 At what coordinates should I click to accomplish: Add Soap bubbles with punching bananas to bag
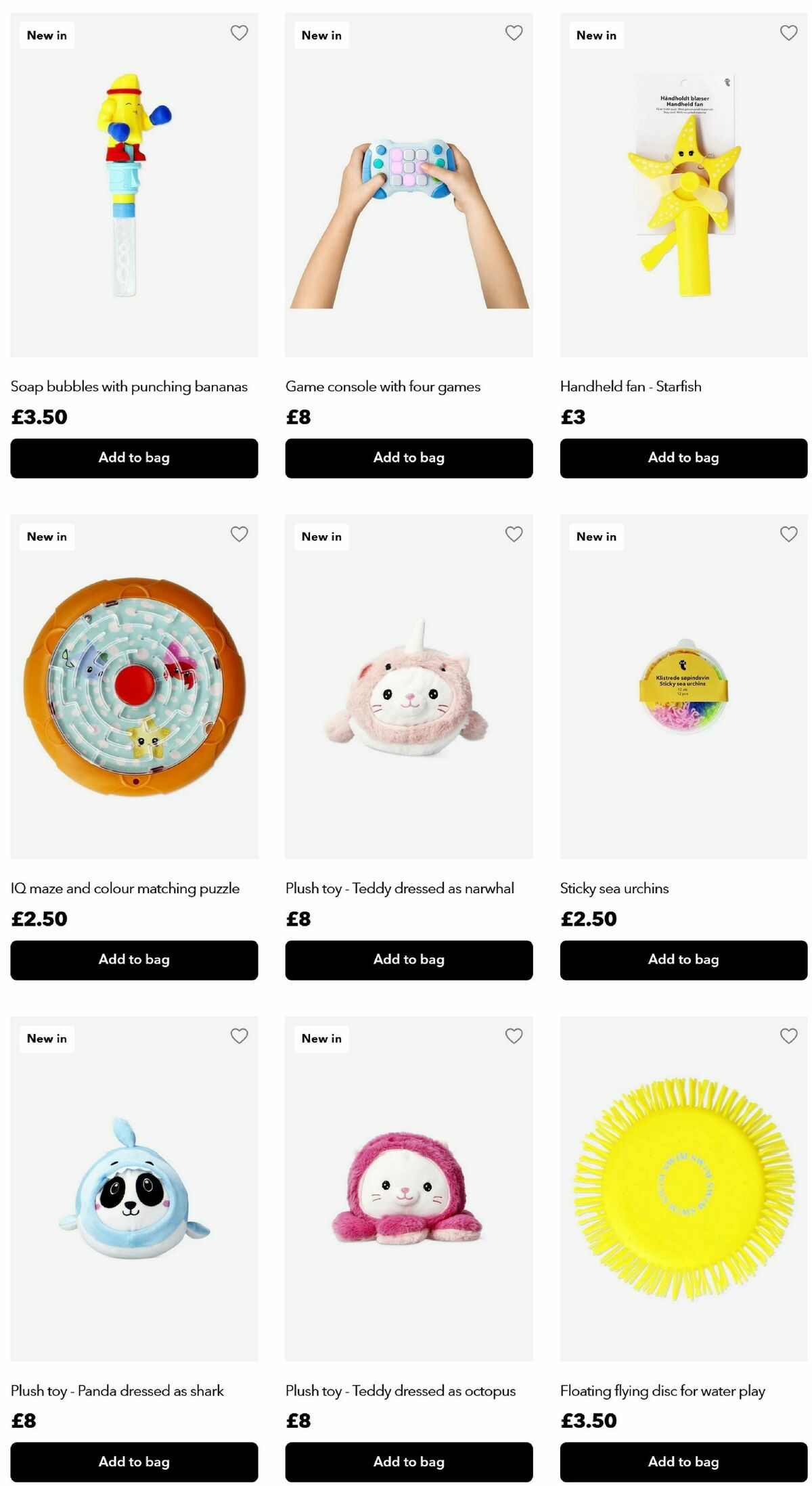point(133,458)
